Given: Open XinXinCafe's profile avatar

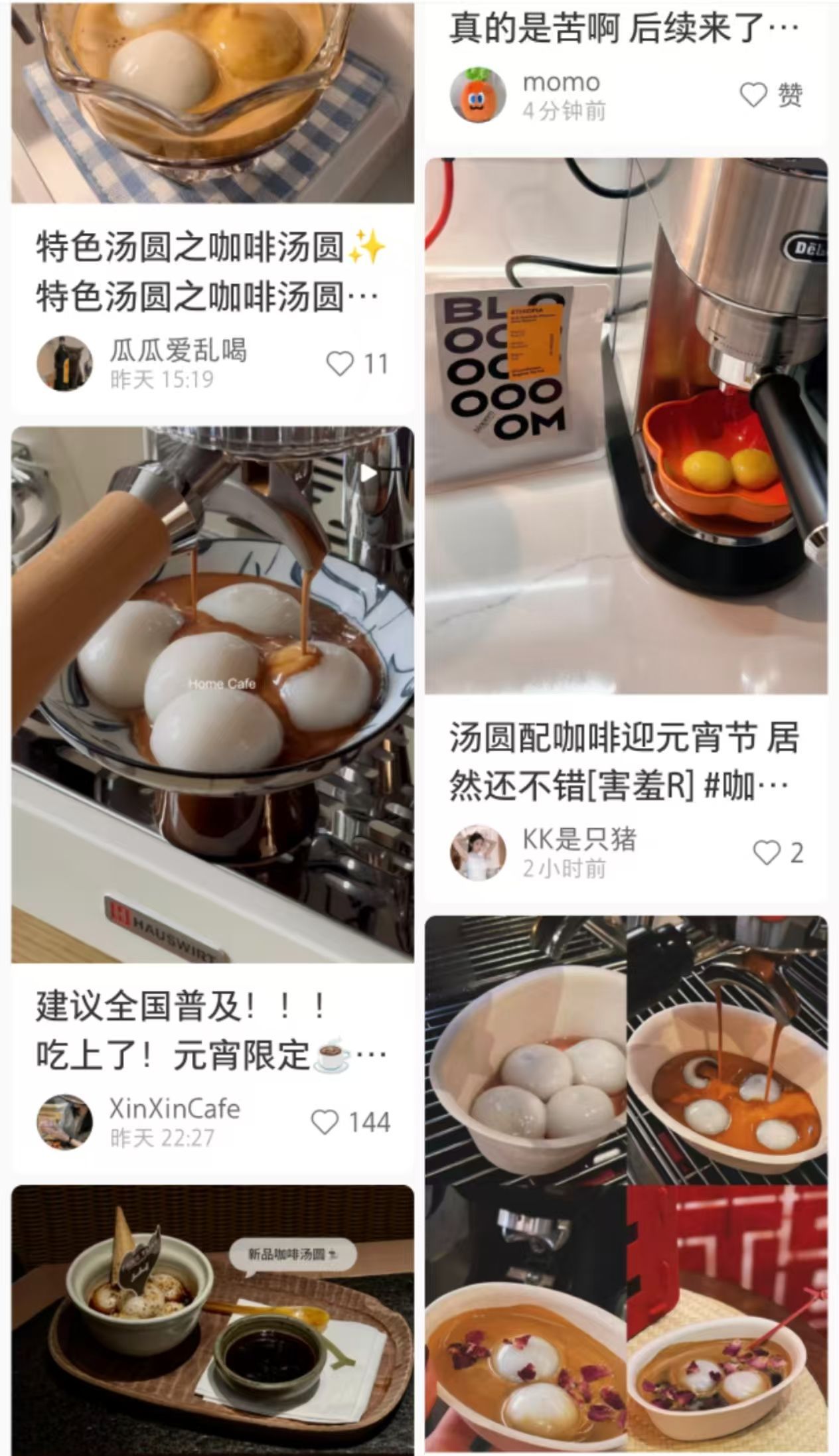Looking at the screenshot, I should tap(64, 1122).
